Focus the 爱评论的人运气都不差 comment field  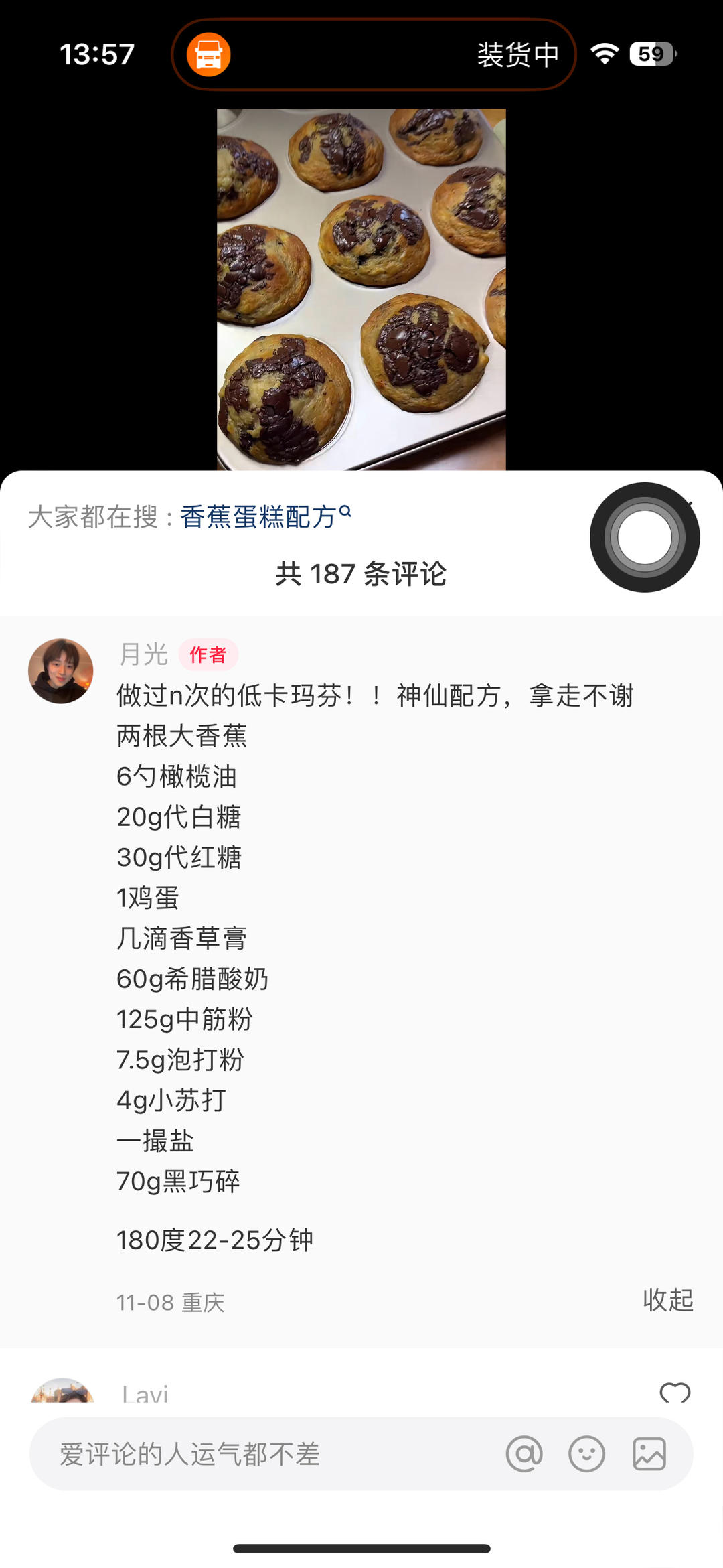point(268,1454)
